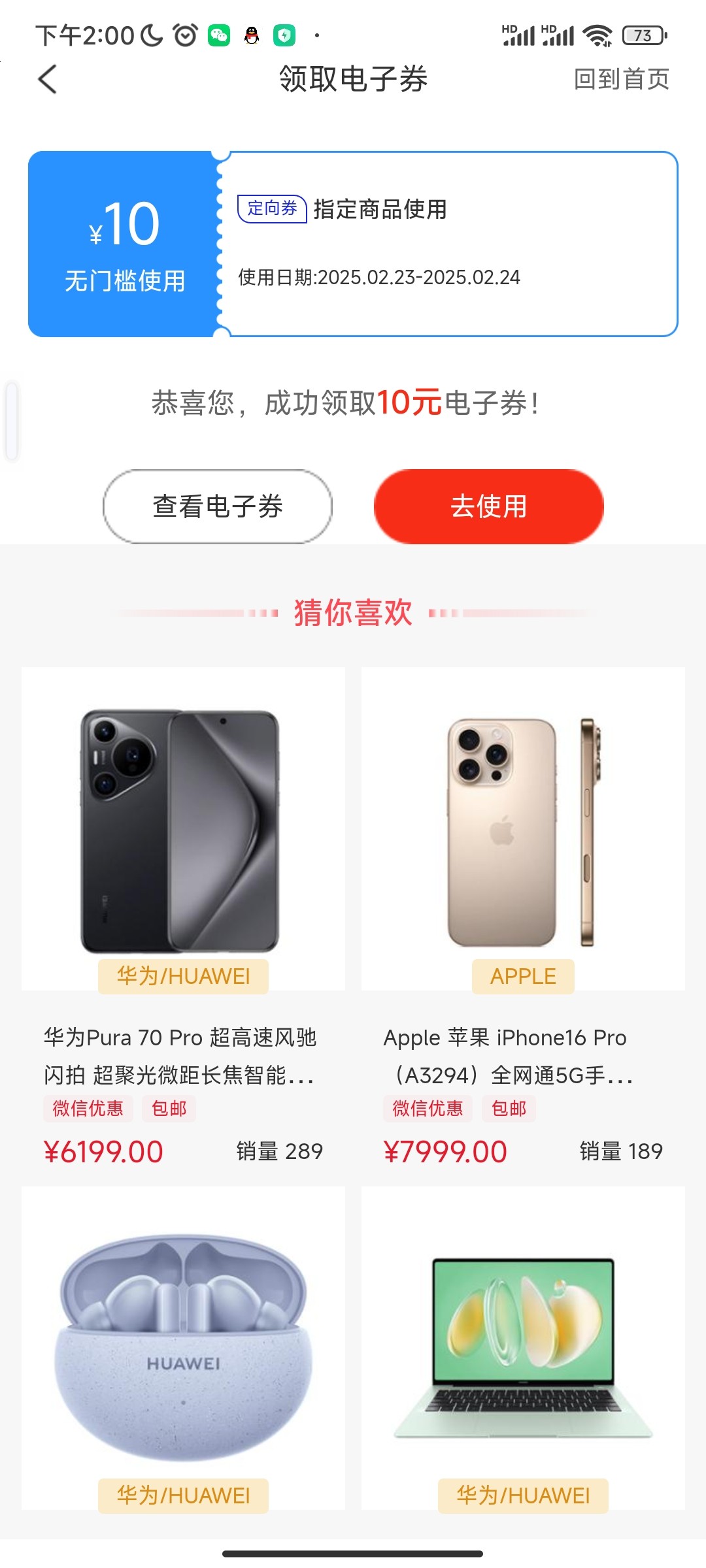Open 查看电子券 to view coupons
The width and height of the screenshot is (706, 1568).
tap(218, 506)
